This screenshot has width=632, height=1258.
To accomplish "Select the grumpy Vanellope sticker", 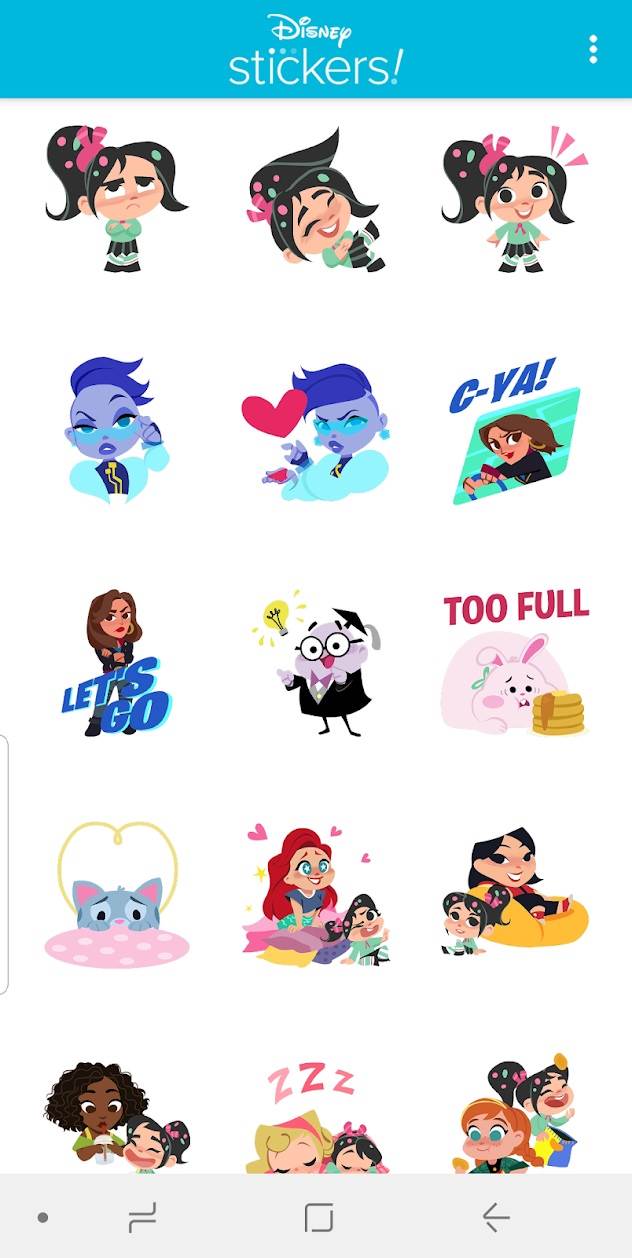I will pyautogui.click(x=117, y=199).
